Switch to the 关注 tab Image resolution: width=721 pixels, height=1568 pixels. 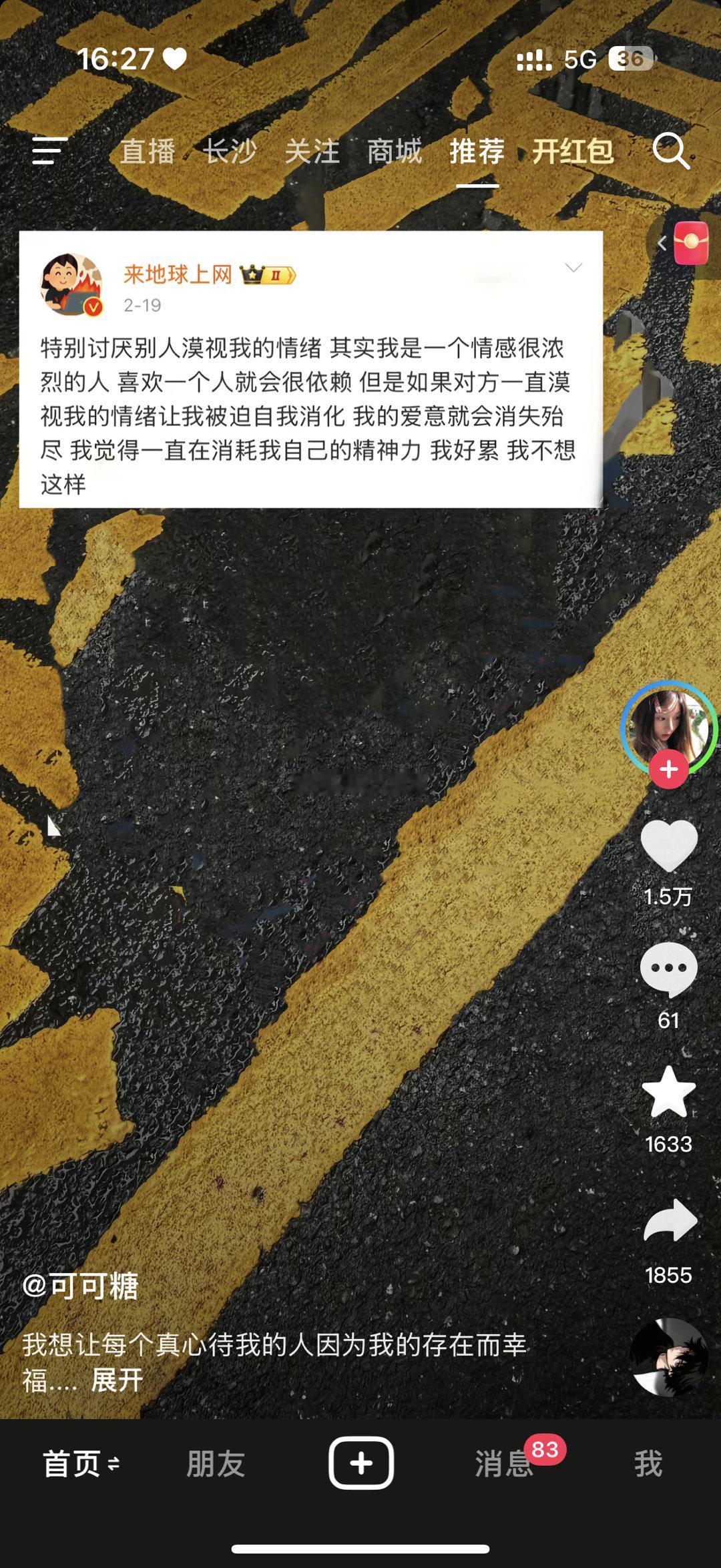(x=313, y=152)
